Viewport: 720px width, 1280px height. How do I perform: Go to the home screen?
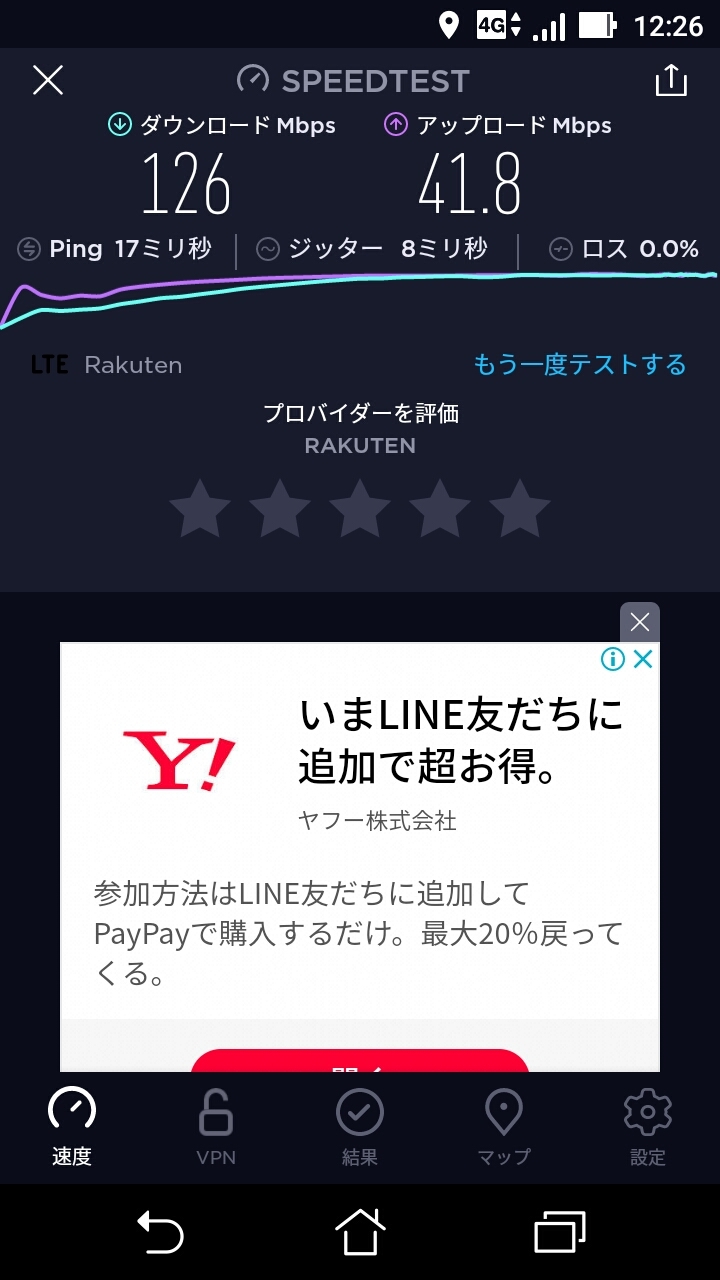(x=360, y=1232)
